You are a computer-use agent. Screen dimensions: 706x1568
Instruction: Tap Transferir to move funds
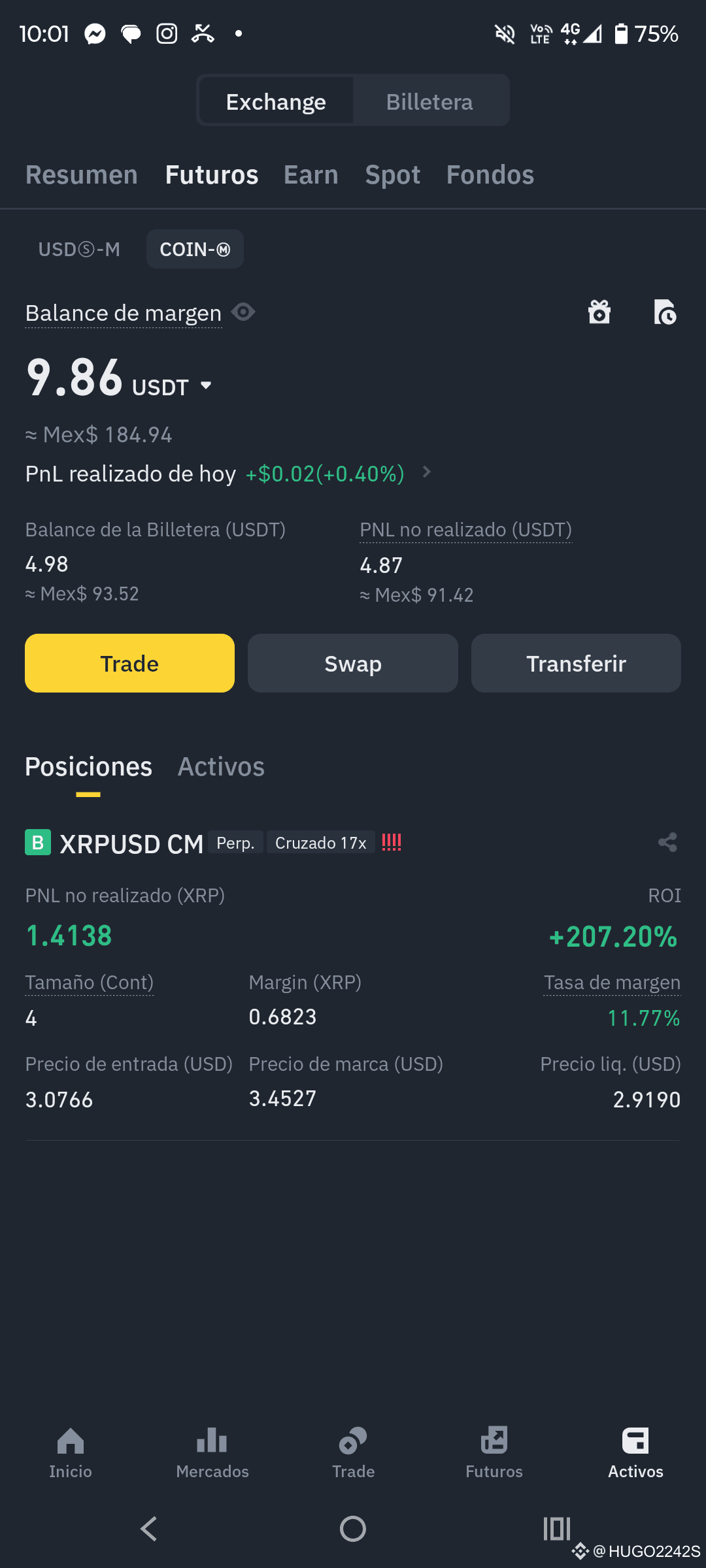[576, 663]
